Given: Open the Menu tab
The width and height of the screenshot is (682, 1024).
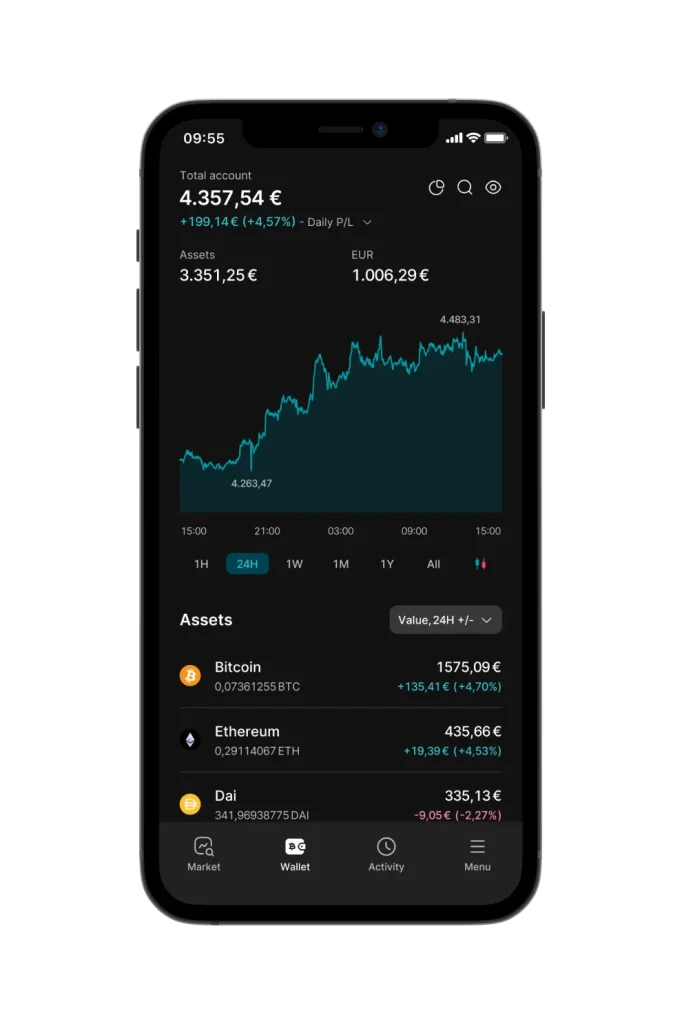Looking at the screenshot, I should pyautogui.click(x=477, y=854).
